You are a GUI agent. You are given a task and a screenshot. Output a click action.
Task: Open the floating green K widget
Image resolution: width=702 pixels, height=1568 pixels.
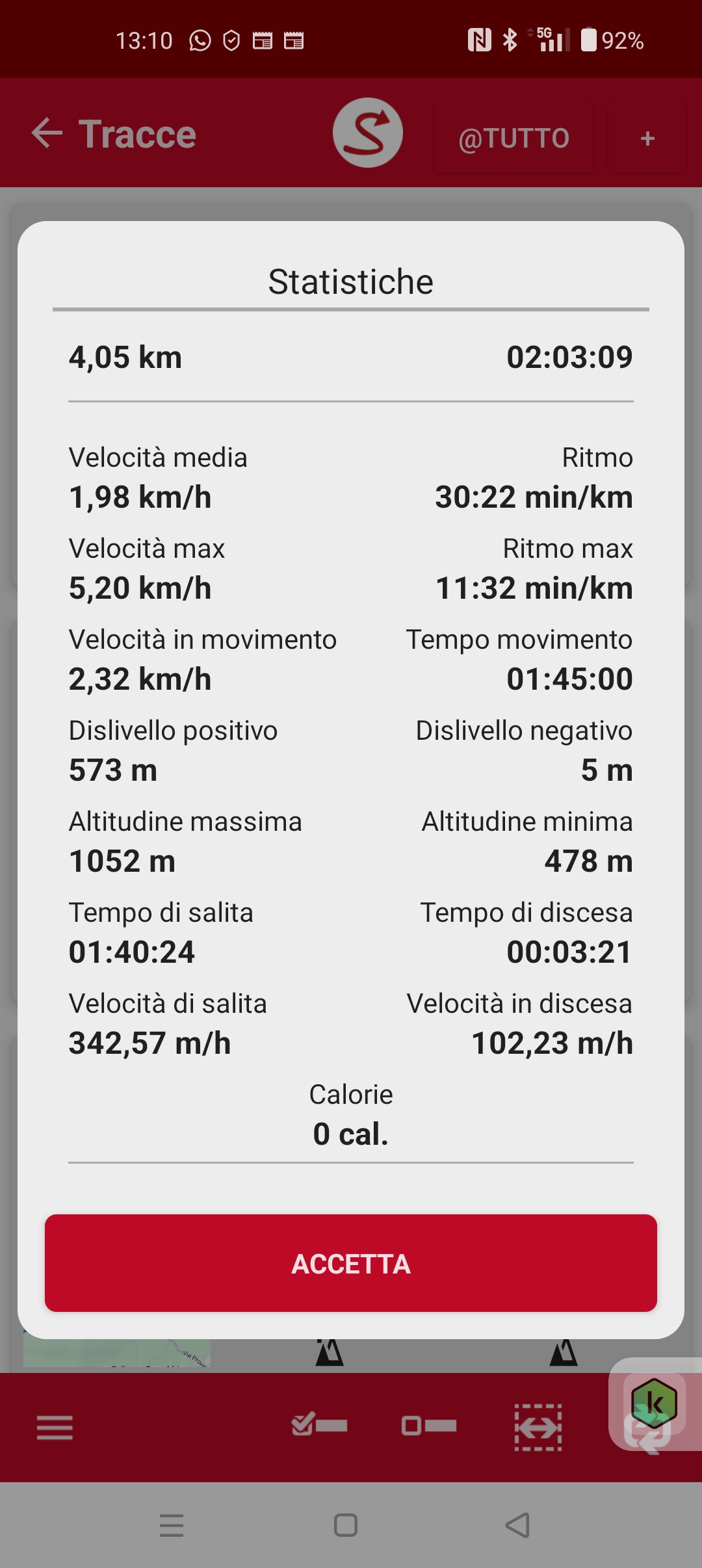pos(654,1404)
